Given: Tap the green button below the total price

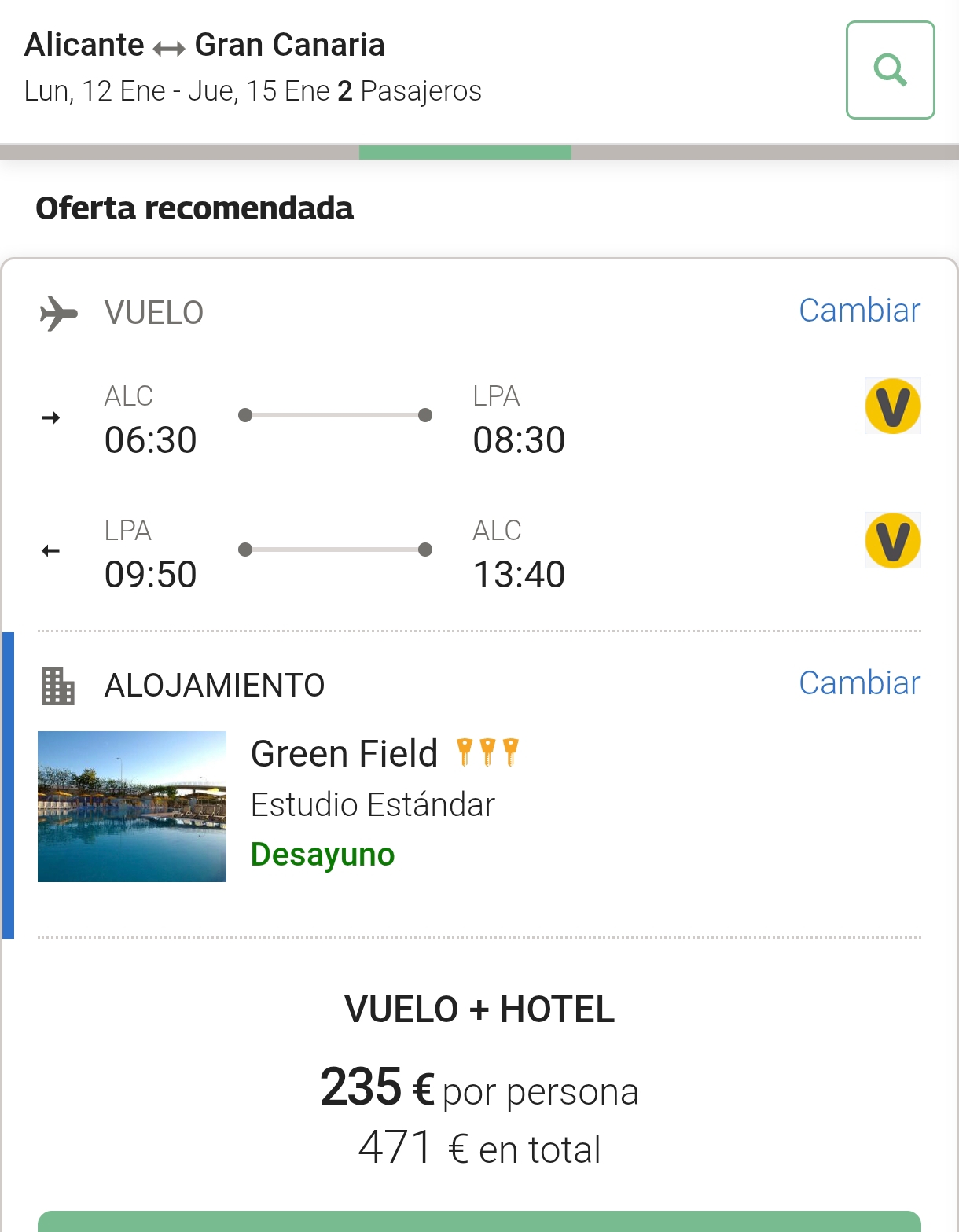Looking at the screenshot, I should tap(479, 1221).
